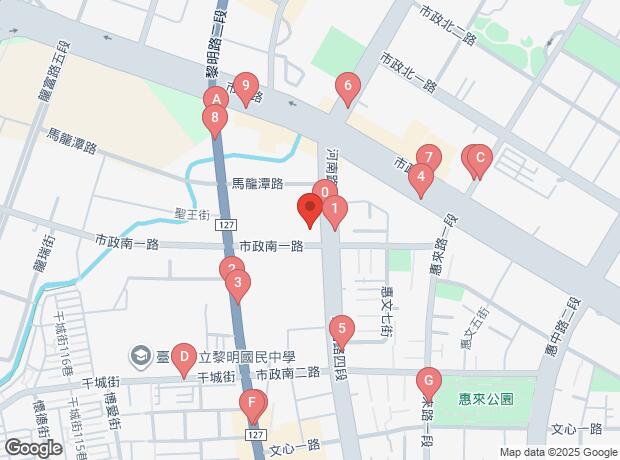Open the marker labeled F
This screenshot has width=620, height=460.
(x=253, y=405)
